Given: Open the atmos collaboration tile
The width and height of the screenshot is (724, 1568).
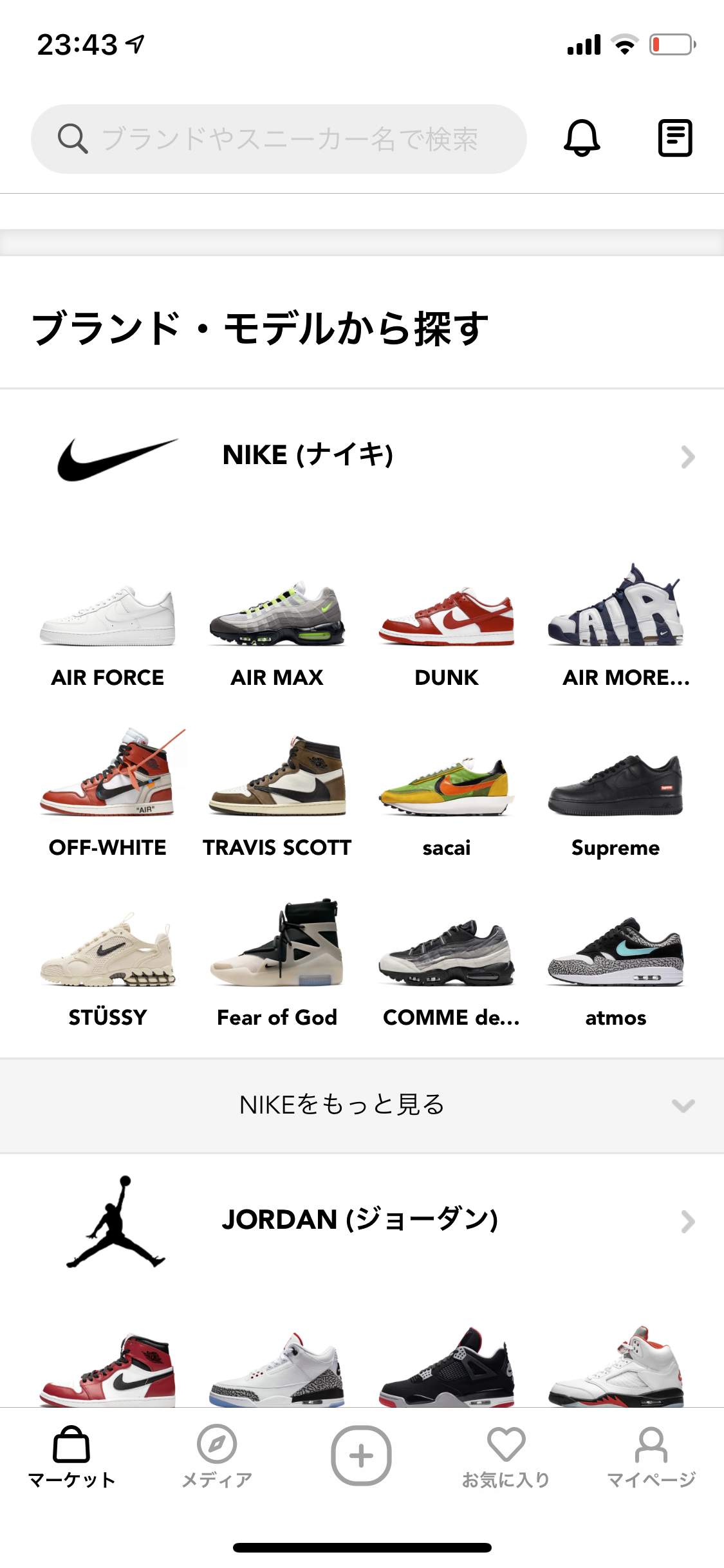Looking at the screenshot, I should click(616, 965).
